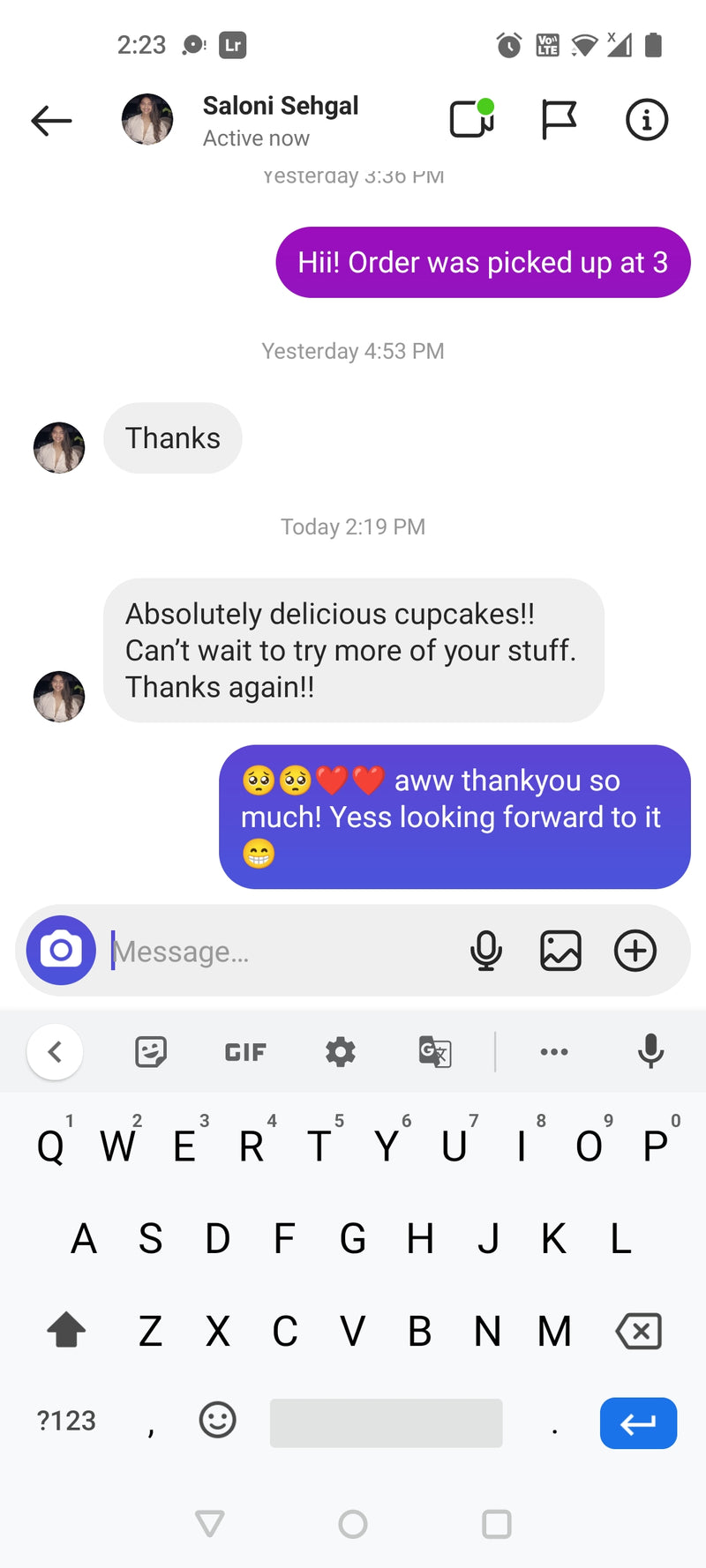Screen dimensions: 706x1568
Task: Open keyboard settings gear
Action: [340, 1052]
